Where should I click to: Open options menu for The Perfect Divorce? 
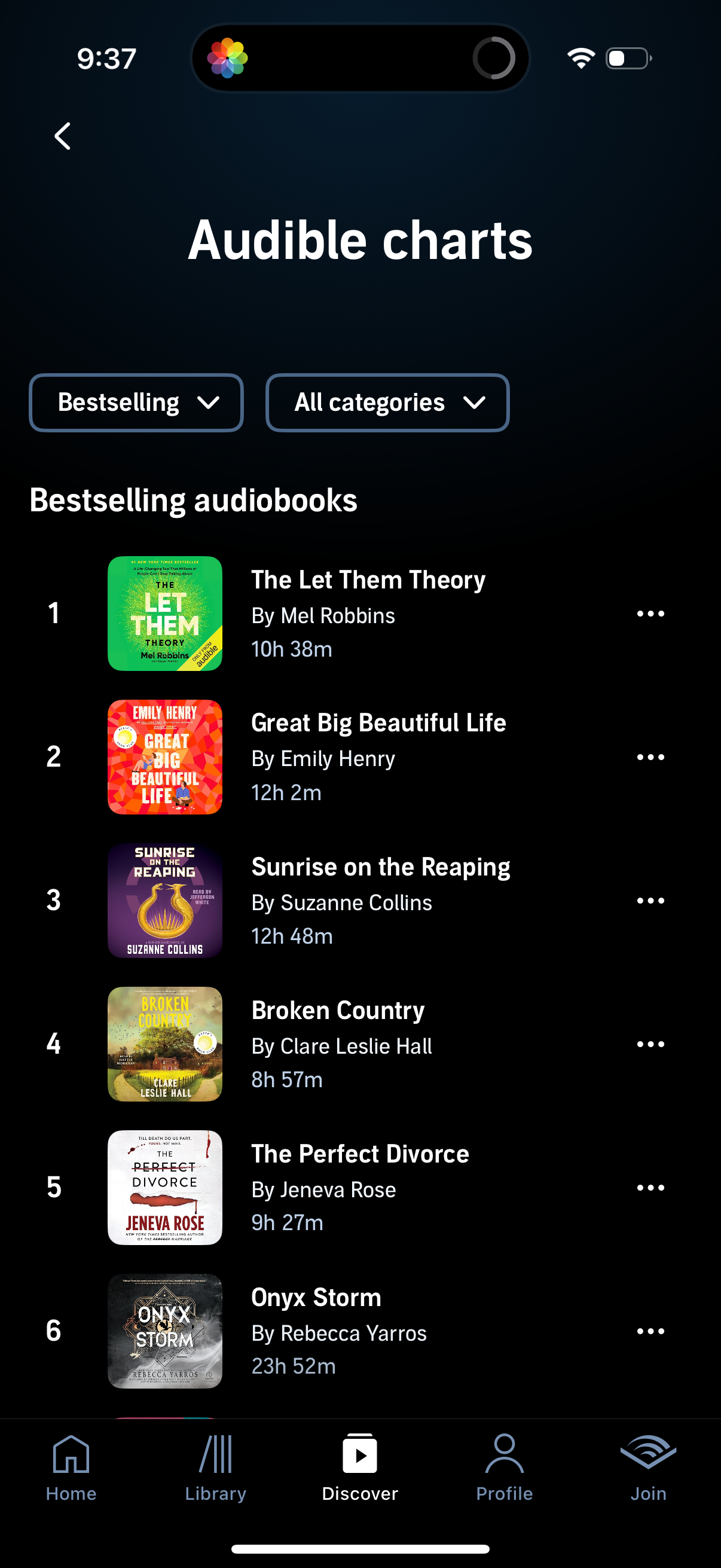(650, 1187)
